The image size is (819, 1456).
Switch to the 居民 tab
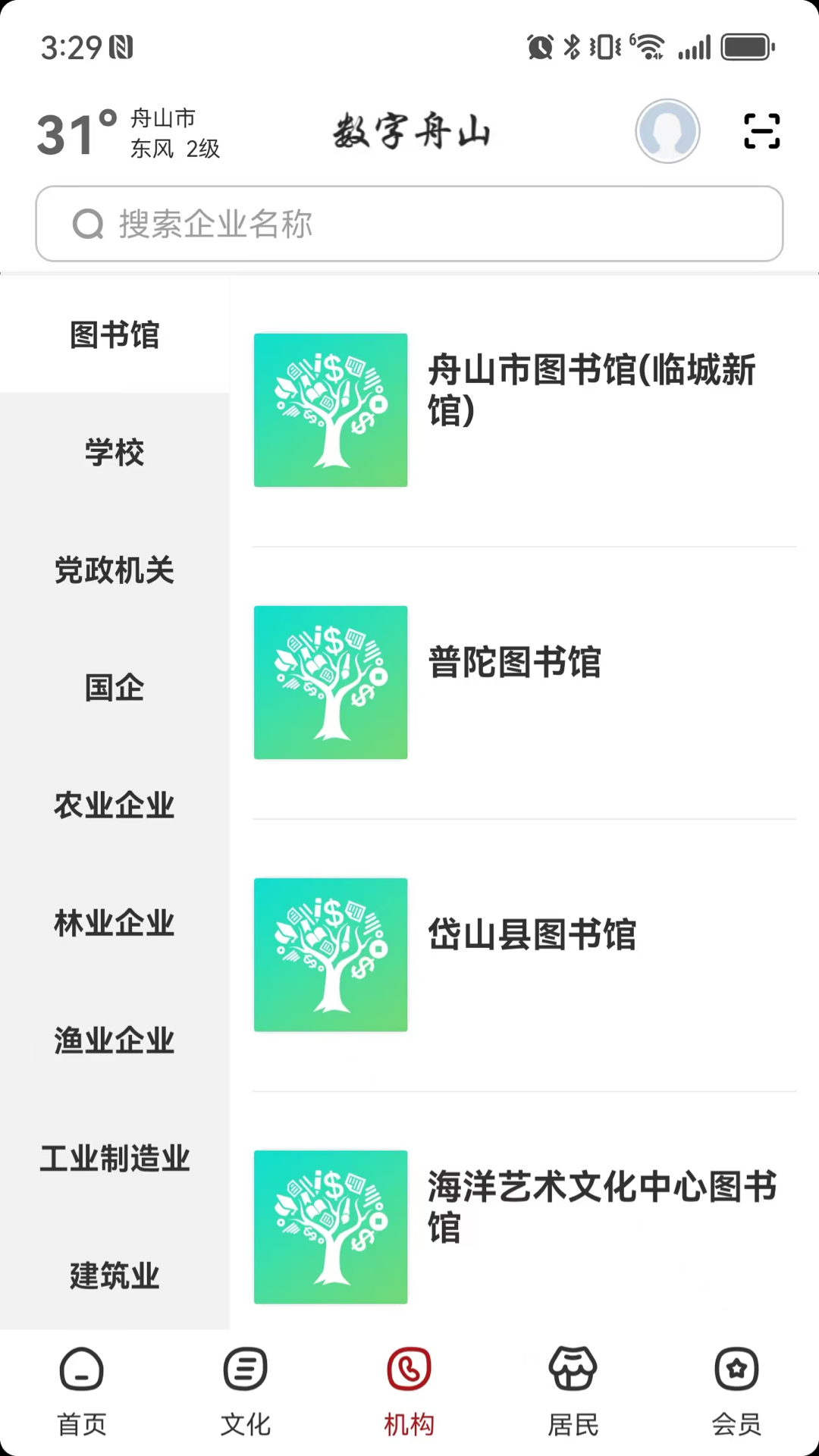573,1392
